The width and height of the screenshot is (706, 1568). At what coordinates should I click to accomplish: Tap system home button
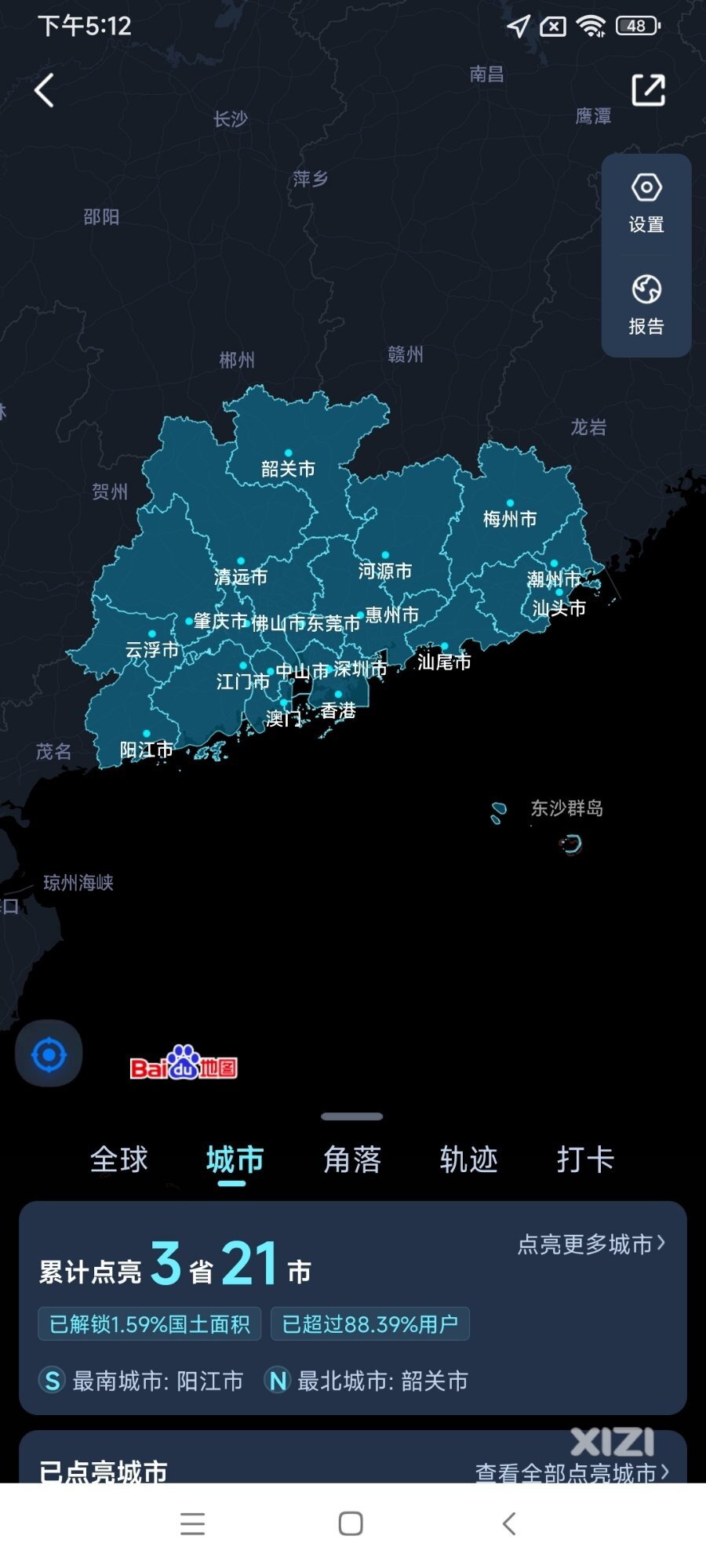point(351,1523)
